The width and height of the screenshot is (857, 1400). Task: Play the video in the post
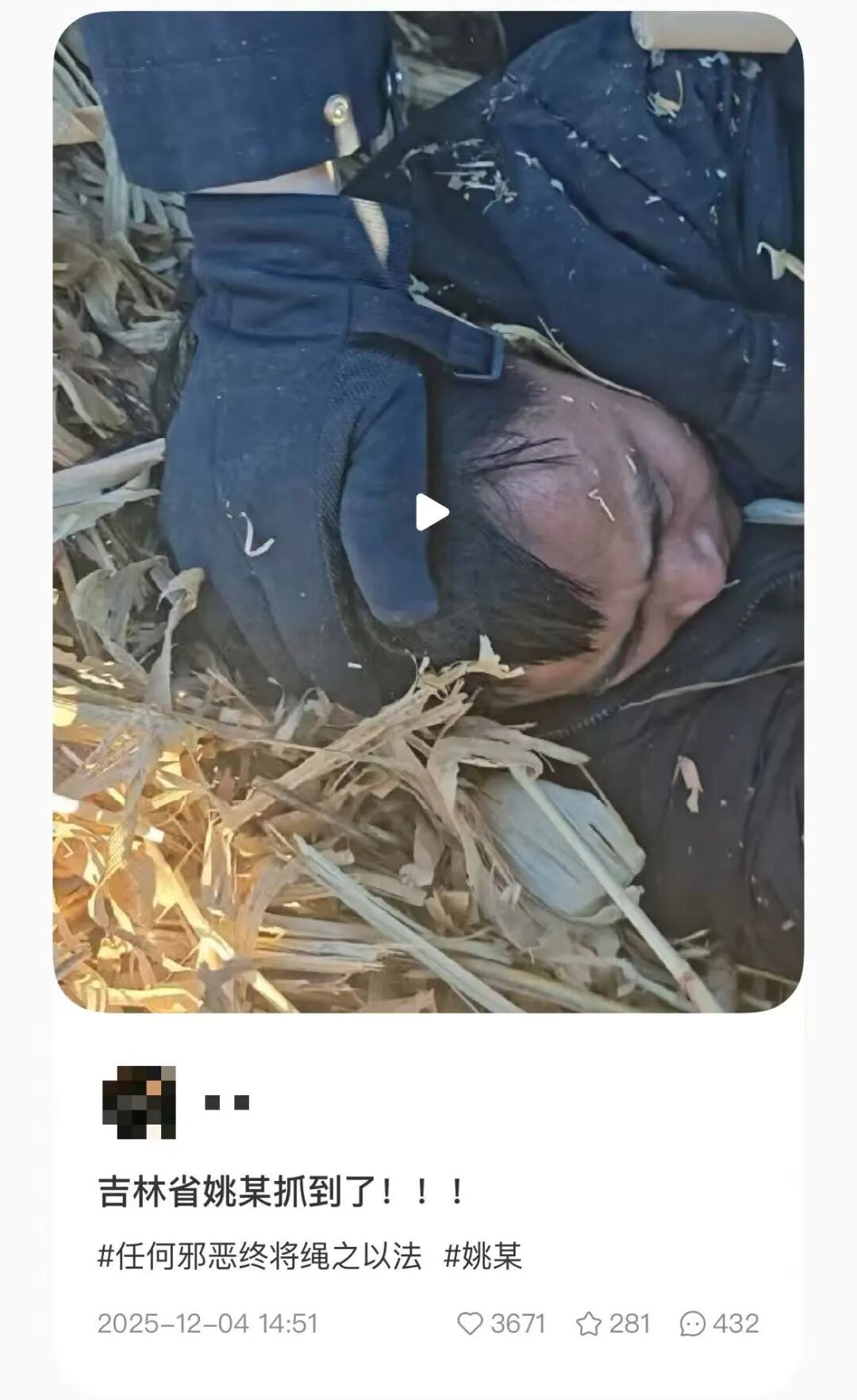431,512
